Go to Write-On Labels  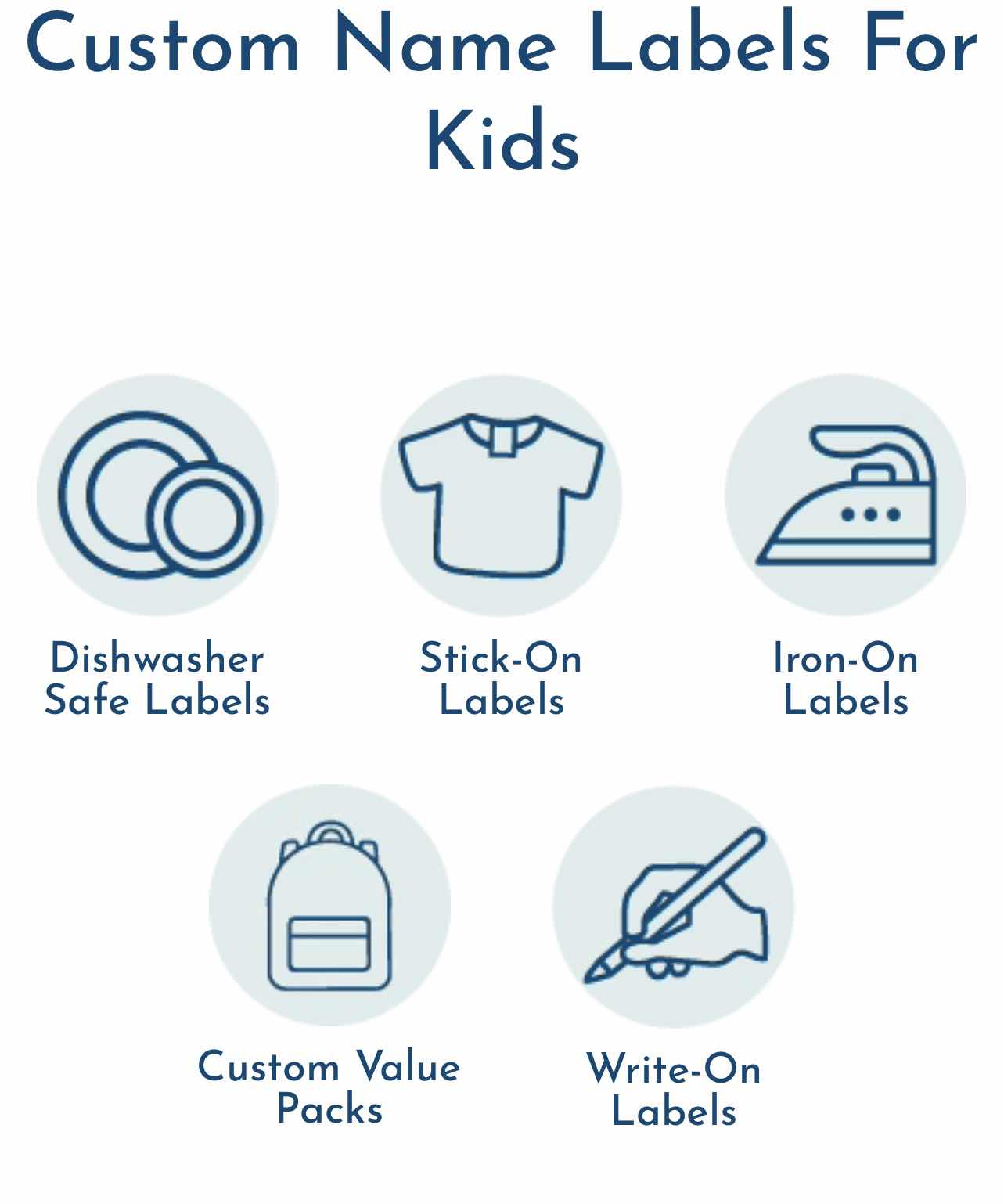coord(674,907)
